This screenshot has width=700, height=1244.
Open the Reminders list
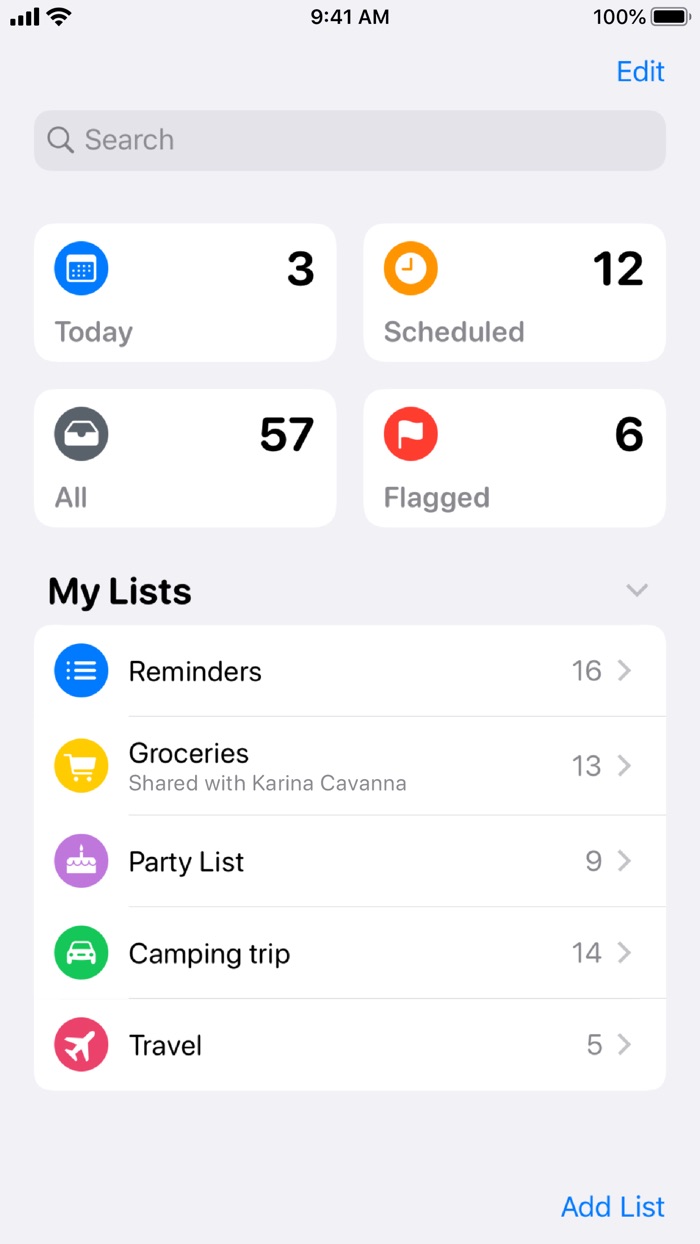tap(350, 671)
